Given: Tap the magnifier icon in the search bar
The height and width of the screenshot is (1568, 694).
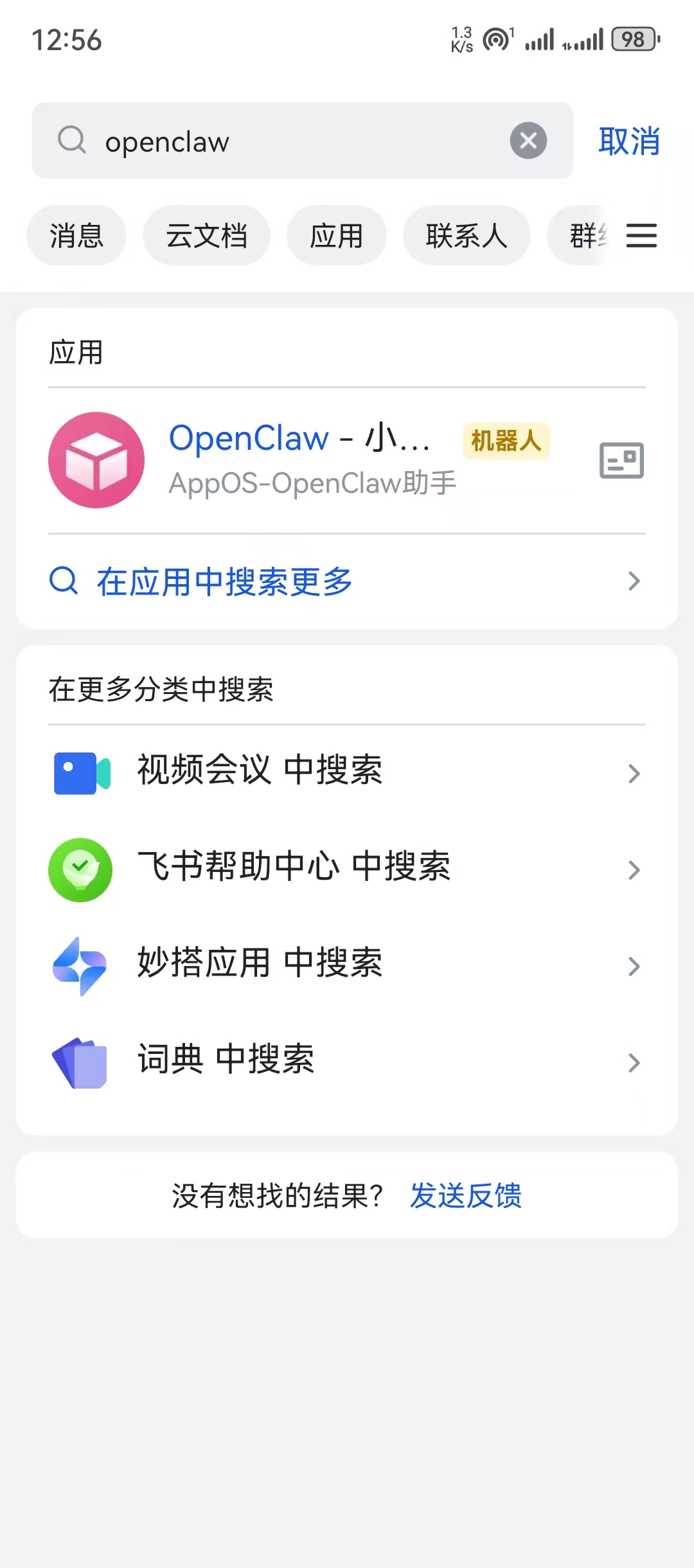Looking at the screenshot, I should (x=72, y=141).
